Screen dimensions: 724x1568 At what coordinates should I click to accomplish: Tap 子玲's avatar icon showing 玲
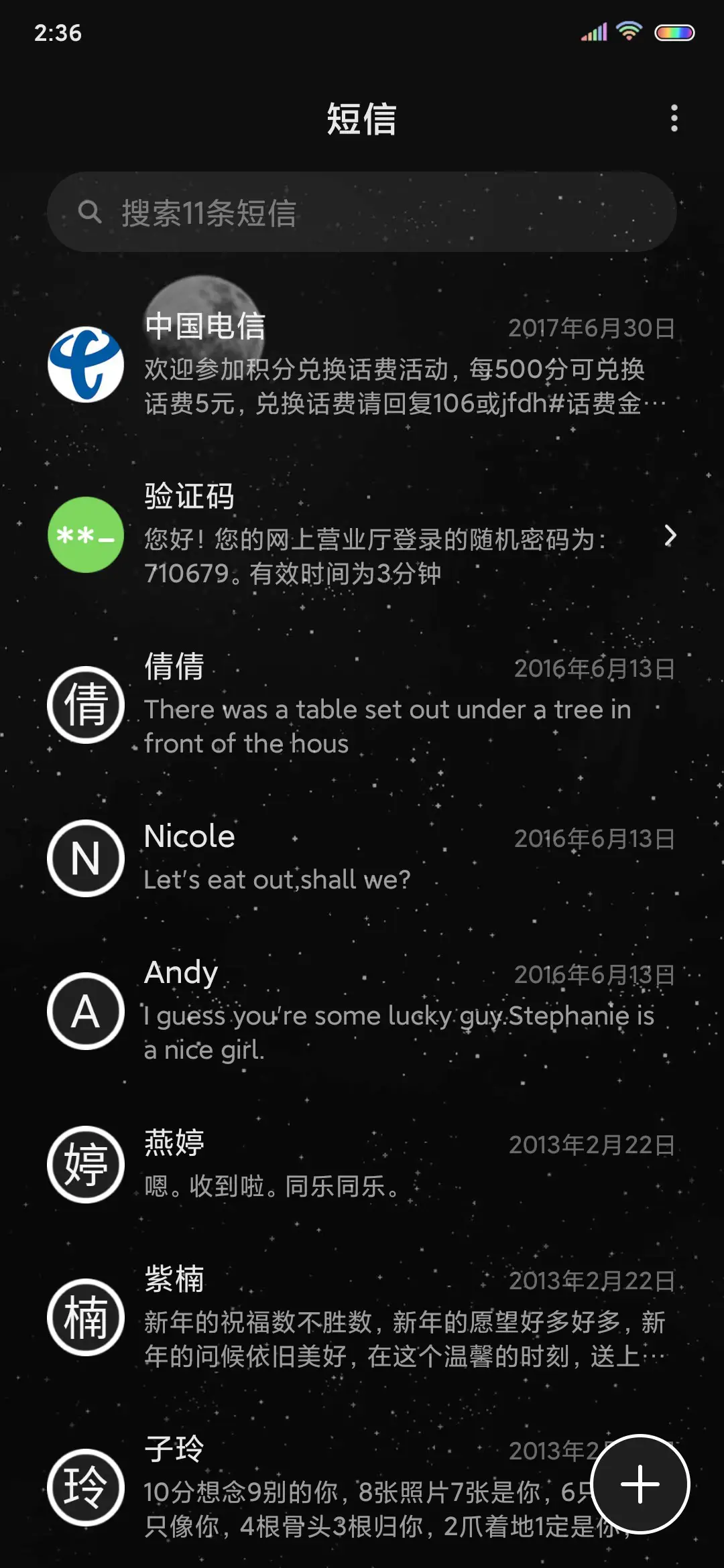tap(86, 1487)
